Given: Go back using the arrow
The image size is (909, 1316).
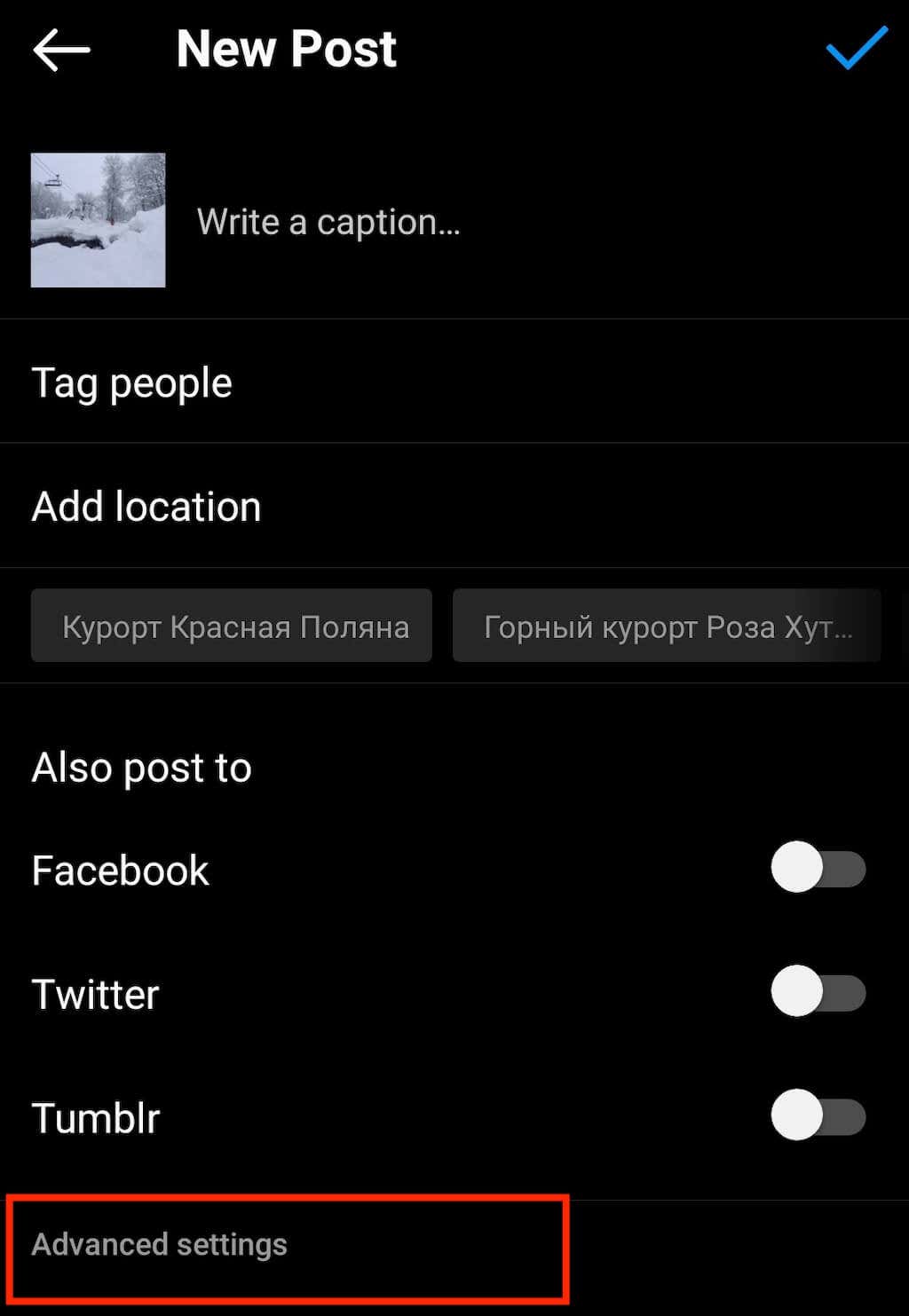Looking at the screenshot, I should [61, 51].
